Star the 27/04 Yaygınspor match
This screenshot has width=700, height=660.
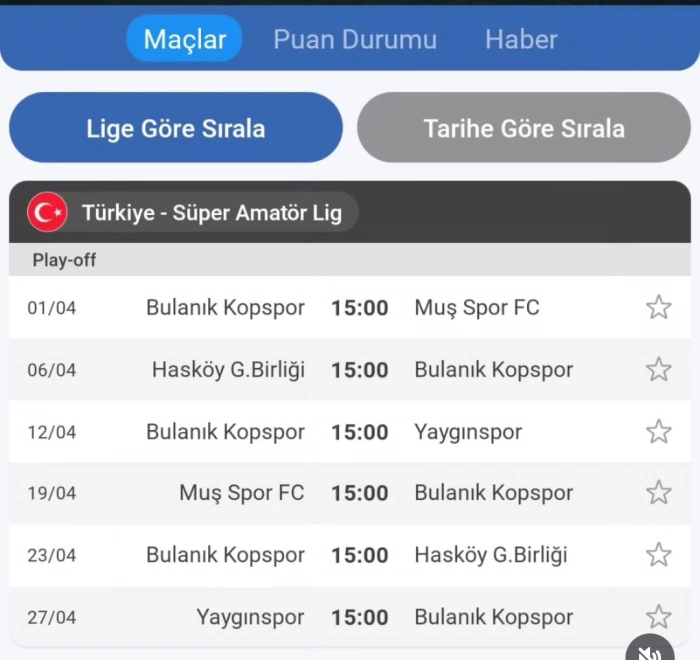pyautogui.click(x=658, y=617)
